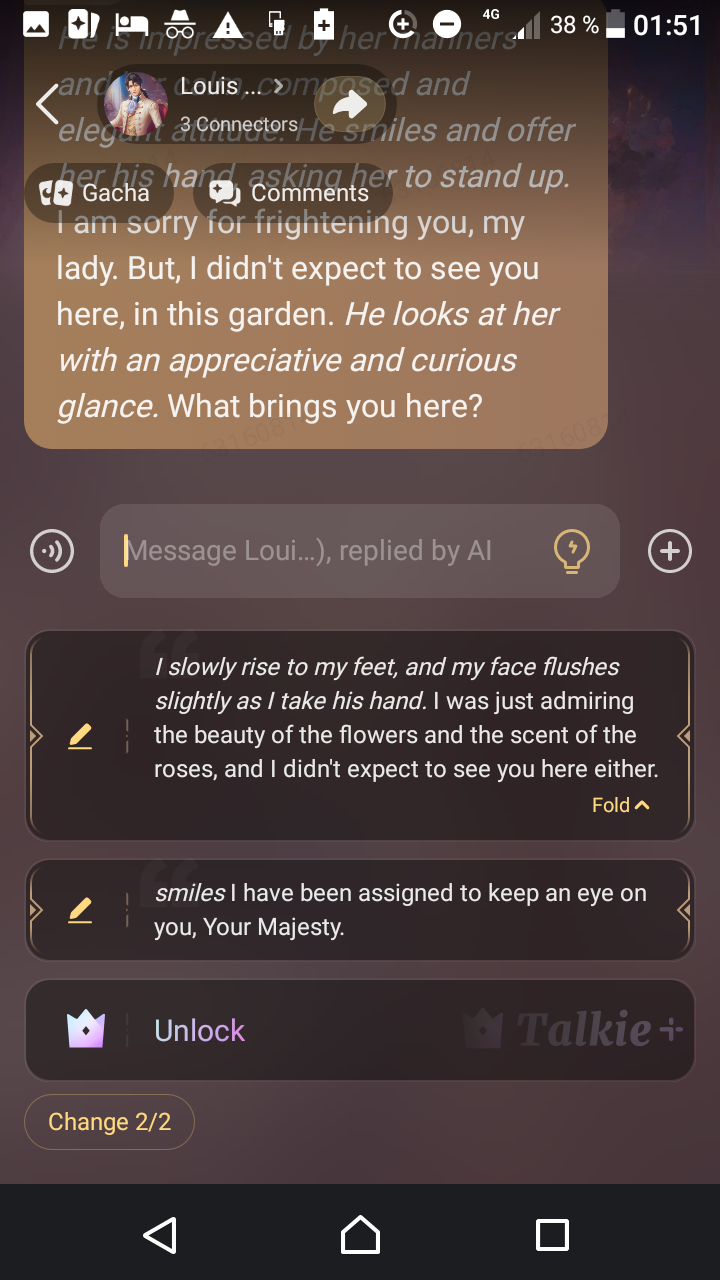The height and width of the screenshot is (1280, 720).
Task: Tap the system home button
Action: tap(360, 1235)
